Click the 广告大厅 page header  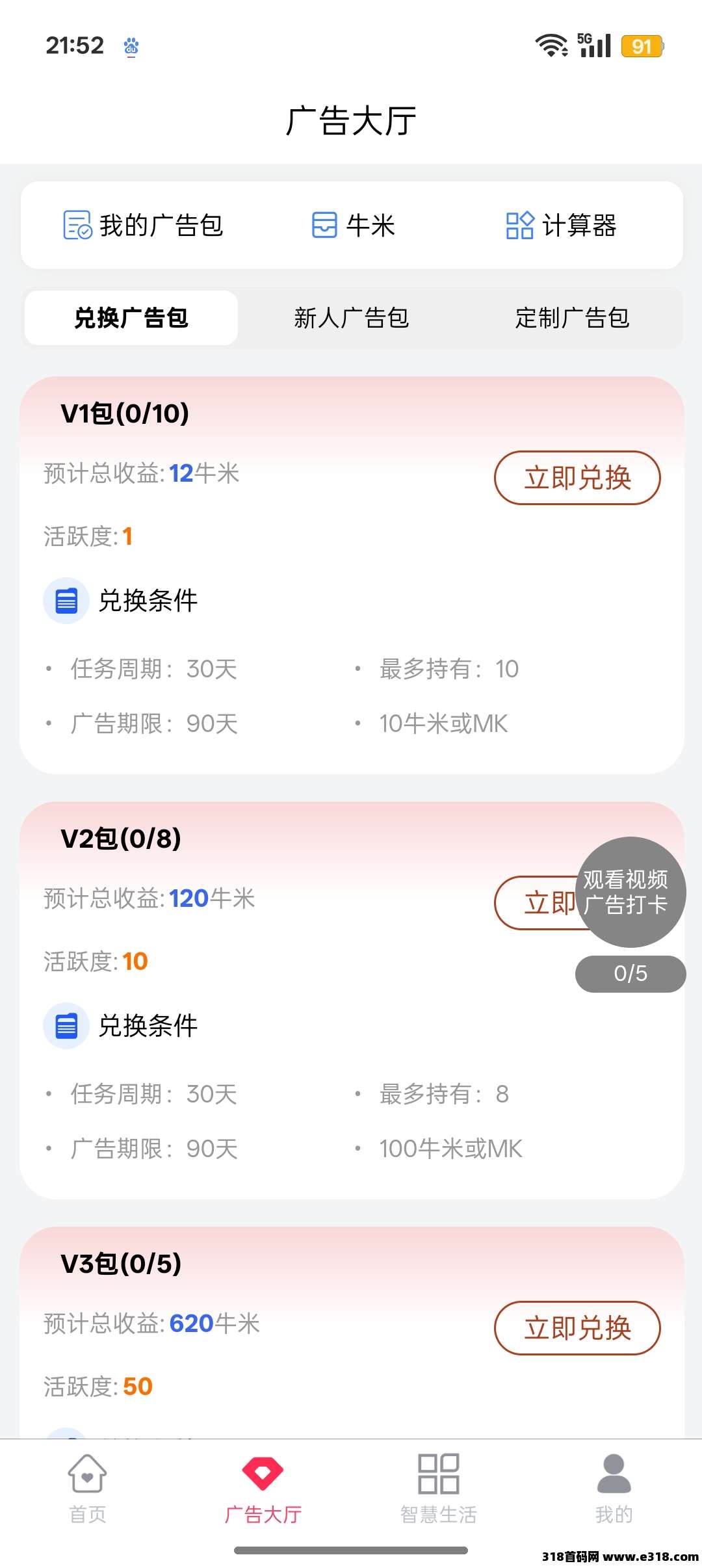[351, 121]
